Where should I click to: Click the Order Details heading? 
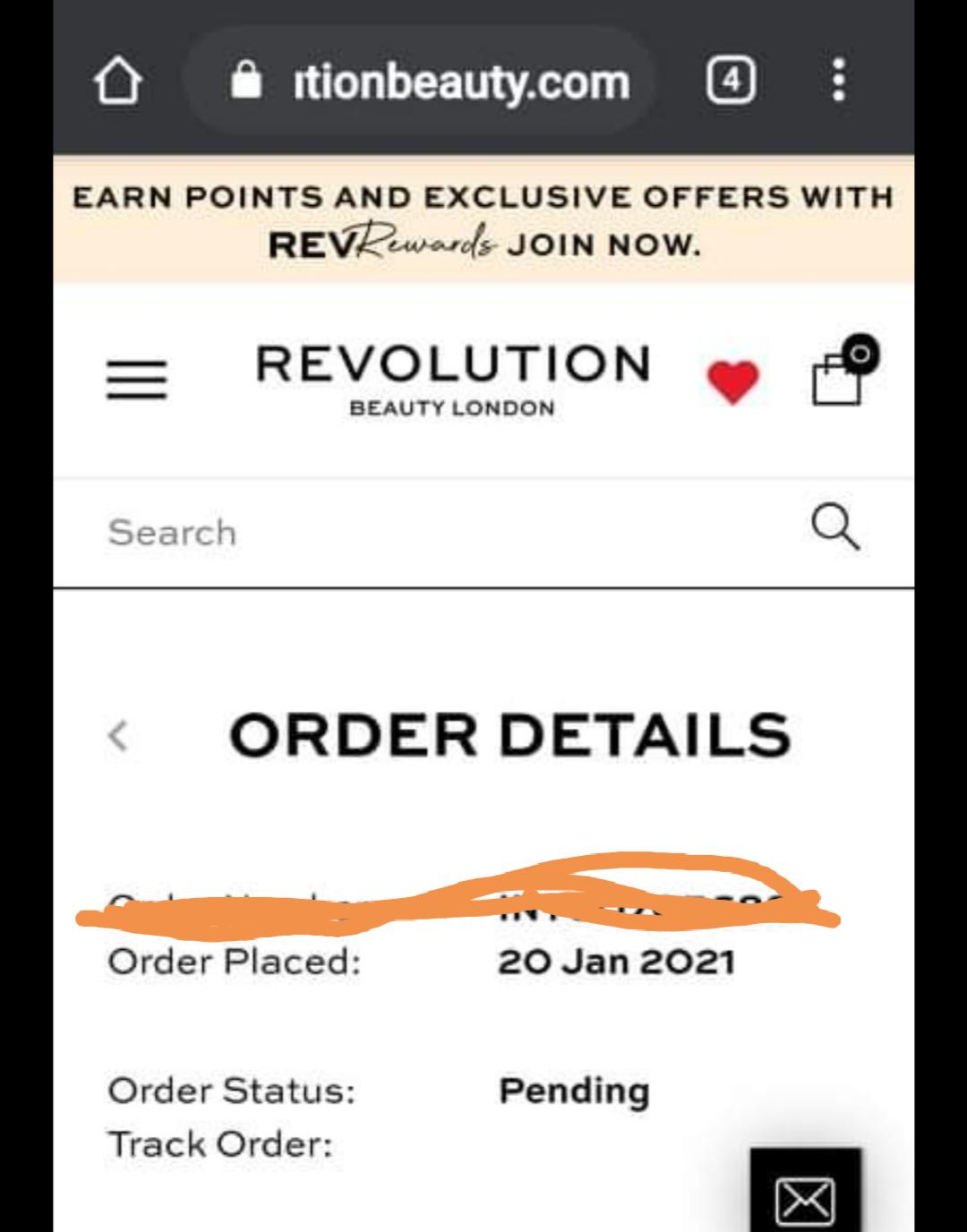510,734
